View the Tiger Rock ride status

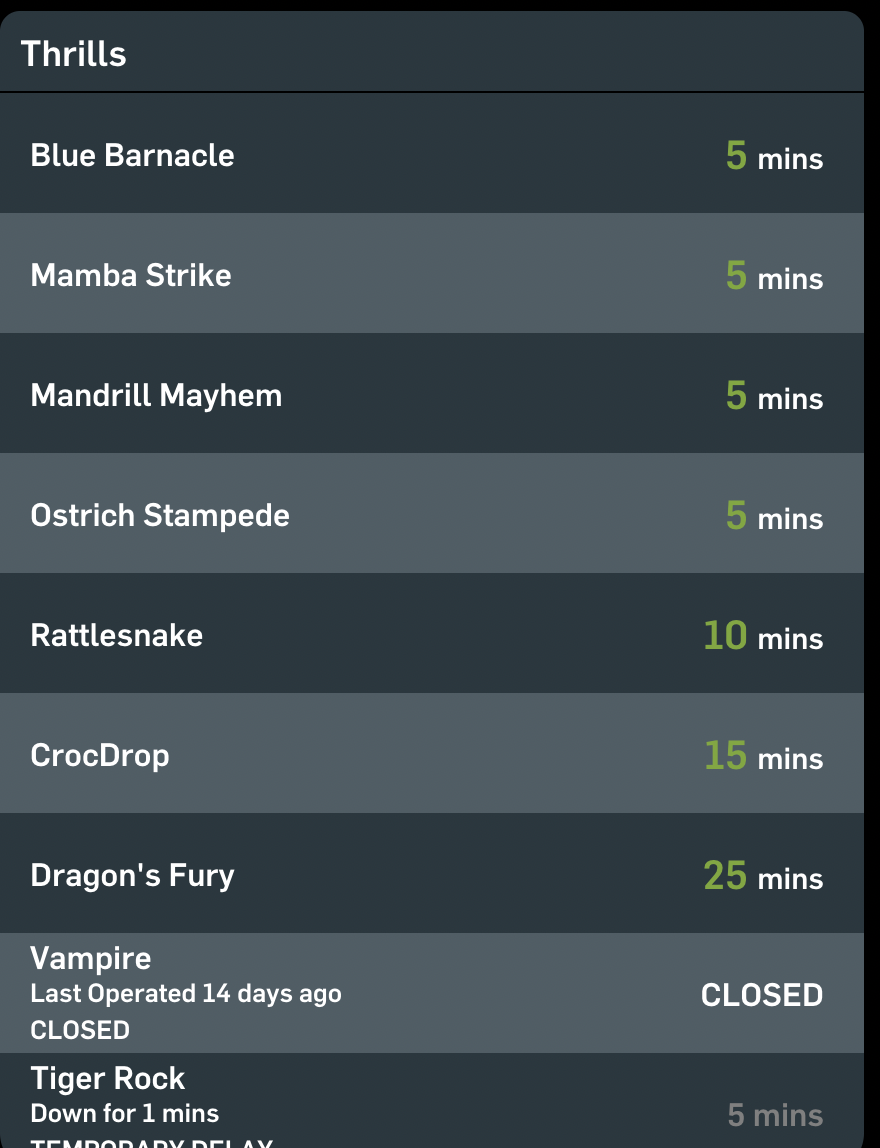click(x=431, y=1100)
